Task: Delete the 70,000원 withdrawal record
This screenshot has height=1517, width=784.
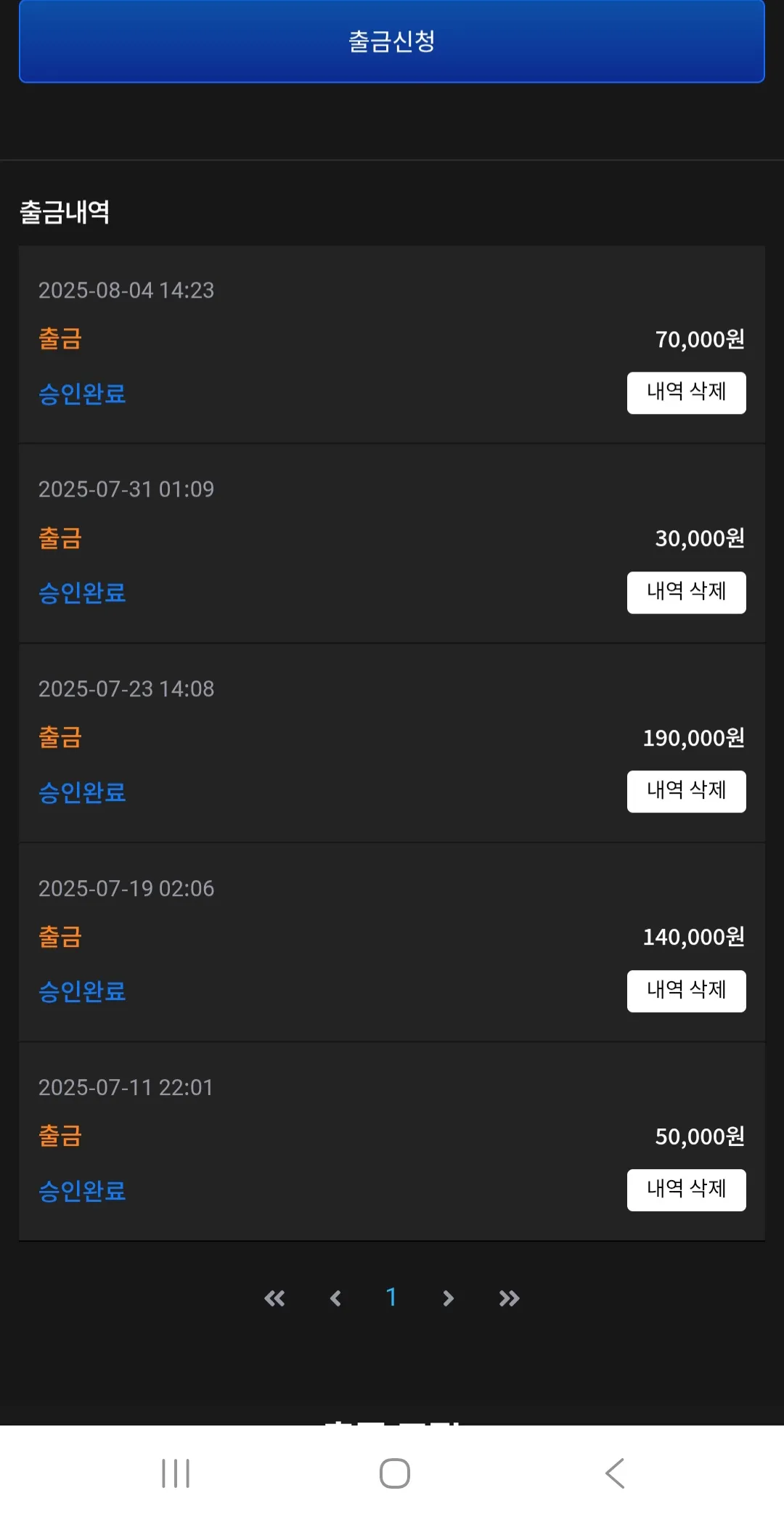Action: point(687,393)
